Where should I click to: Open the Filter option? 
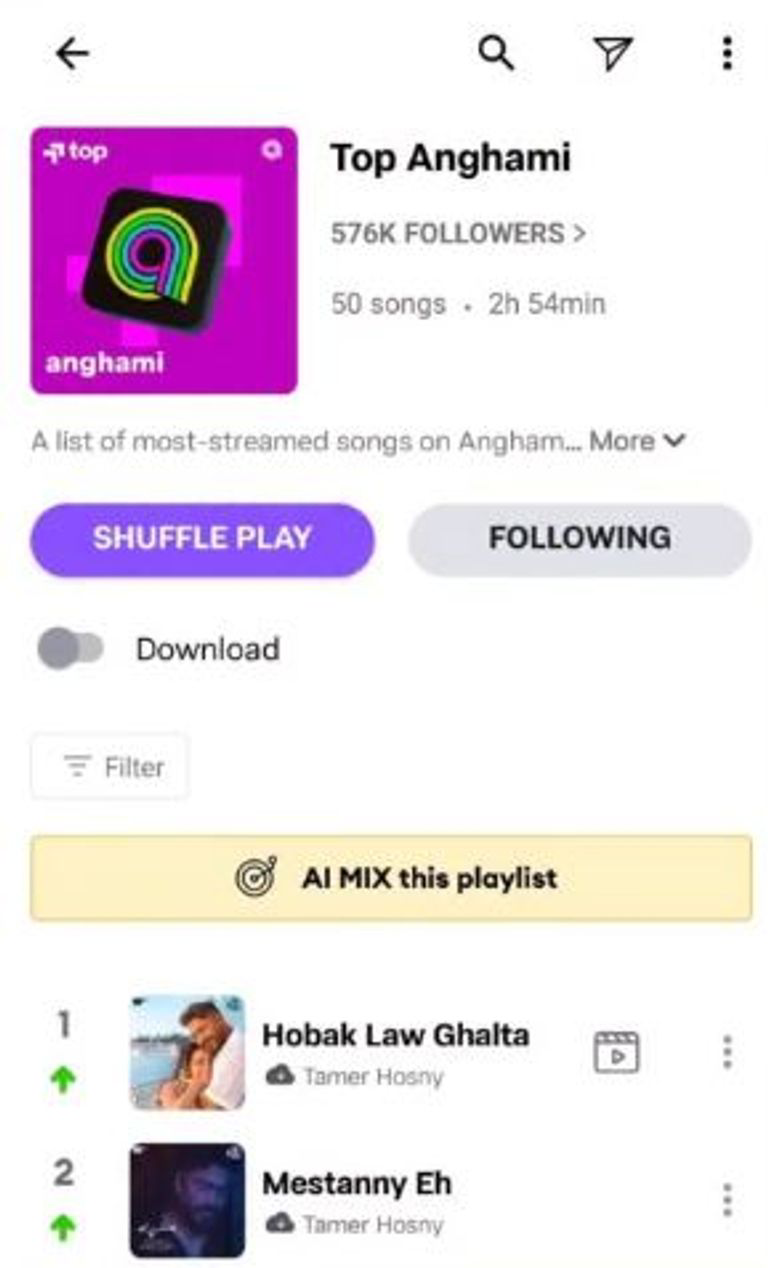click(110, 767)
